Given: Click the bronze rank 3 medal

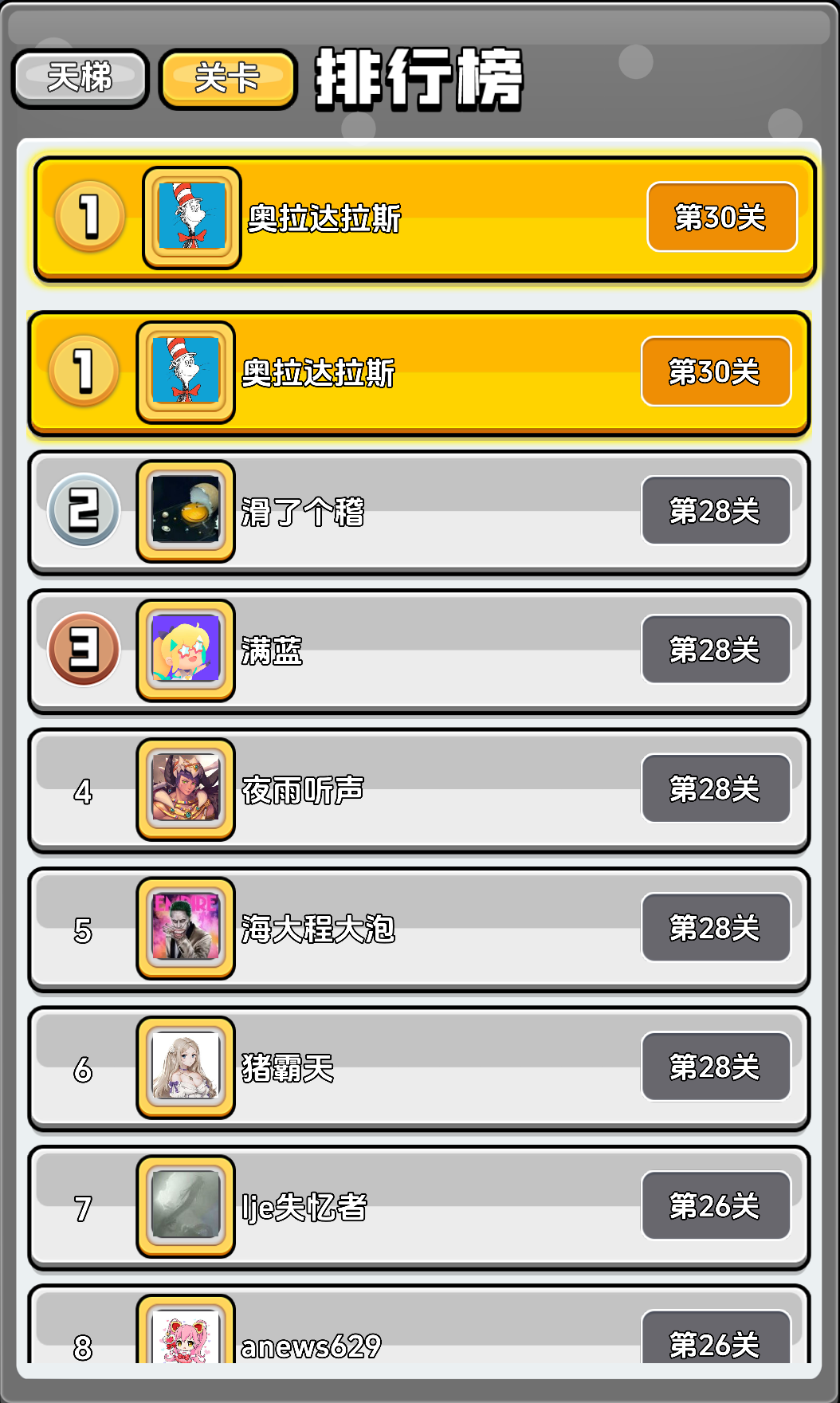Looking at the screenshot, I should coord(84,650).
